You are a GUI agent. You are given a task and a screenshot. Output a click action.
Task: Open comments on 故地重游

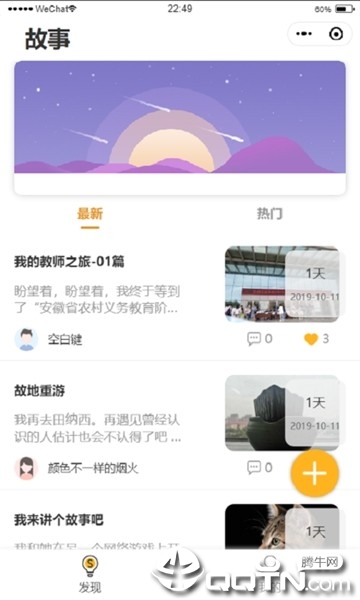coord(260,467)
